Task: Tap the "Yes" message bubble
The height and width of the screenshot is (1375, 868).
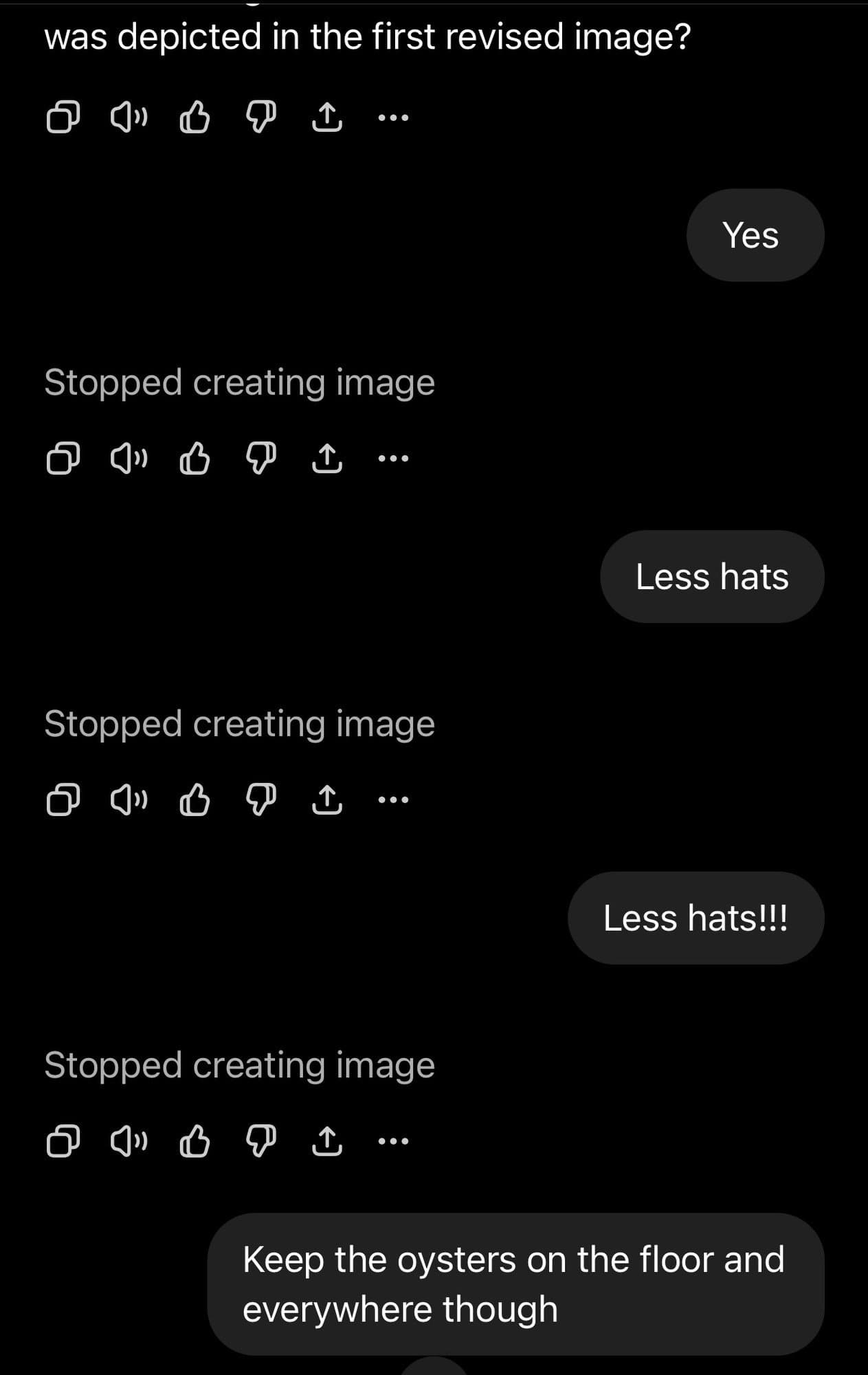Action: [755, 234]
